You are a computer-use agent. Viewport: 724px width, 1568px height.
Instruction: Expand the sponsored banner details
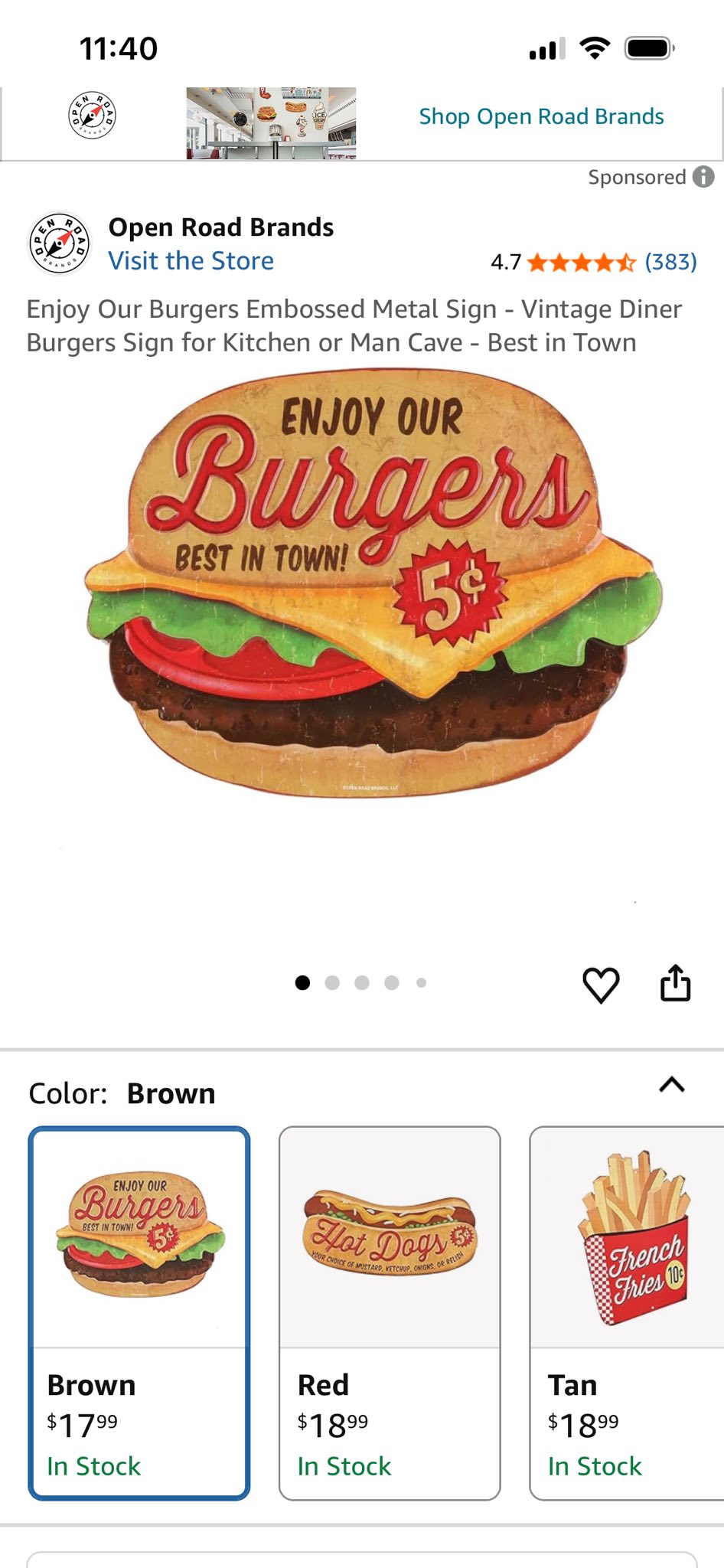pyautogui.click(x=703, y=178)
